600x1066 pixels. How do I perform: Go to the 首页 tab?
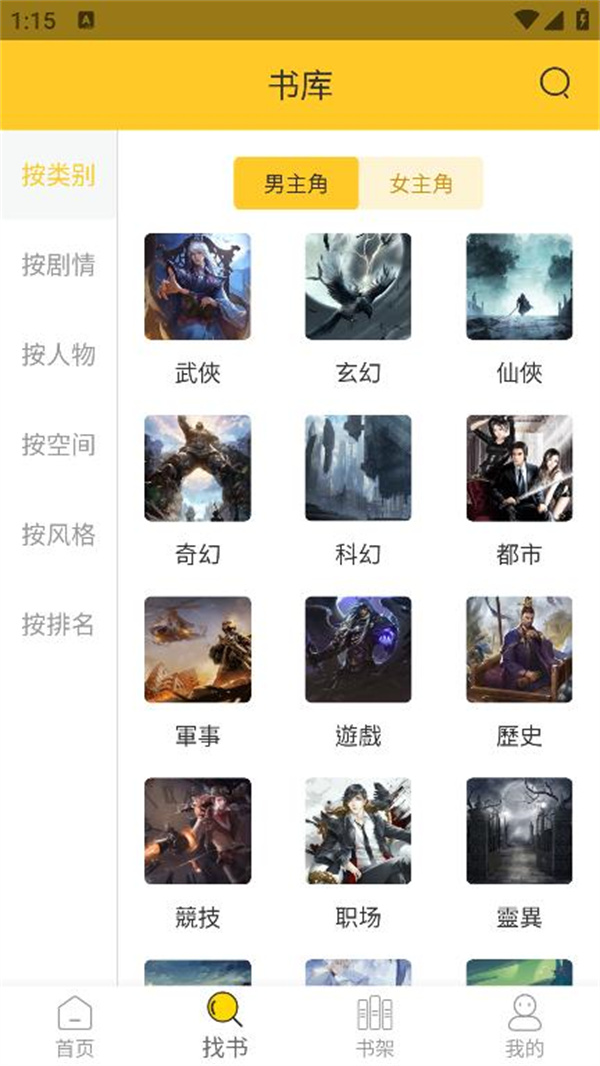point(75,1026)
